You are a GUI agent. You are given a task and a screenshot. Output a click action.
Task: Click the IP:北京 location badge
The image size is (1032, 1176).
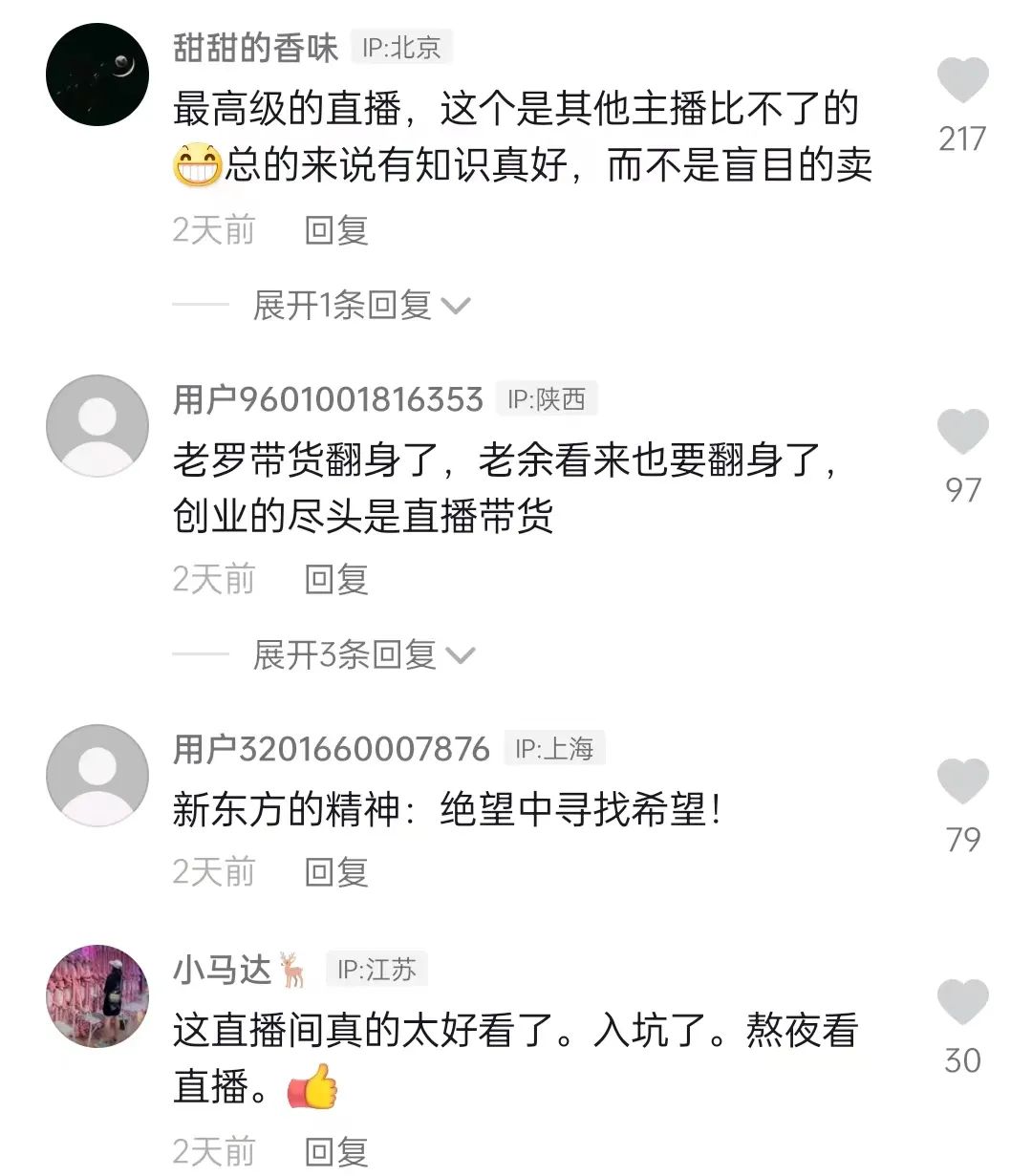pos(401,48)
